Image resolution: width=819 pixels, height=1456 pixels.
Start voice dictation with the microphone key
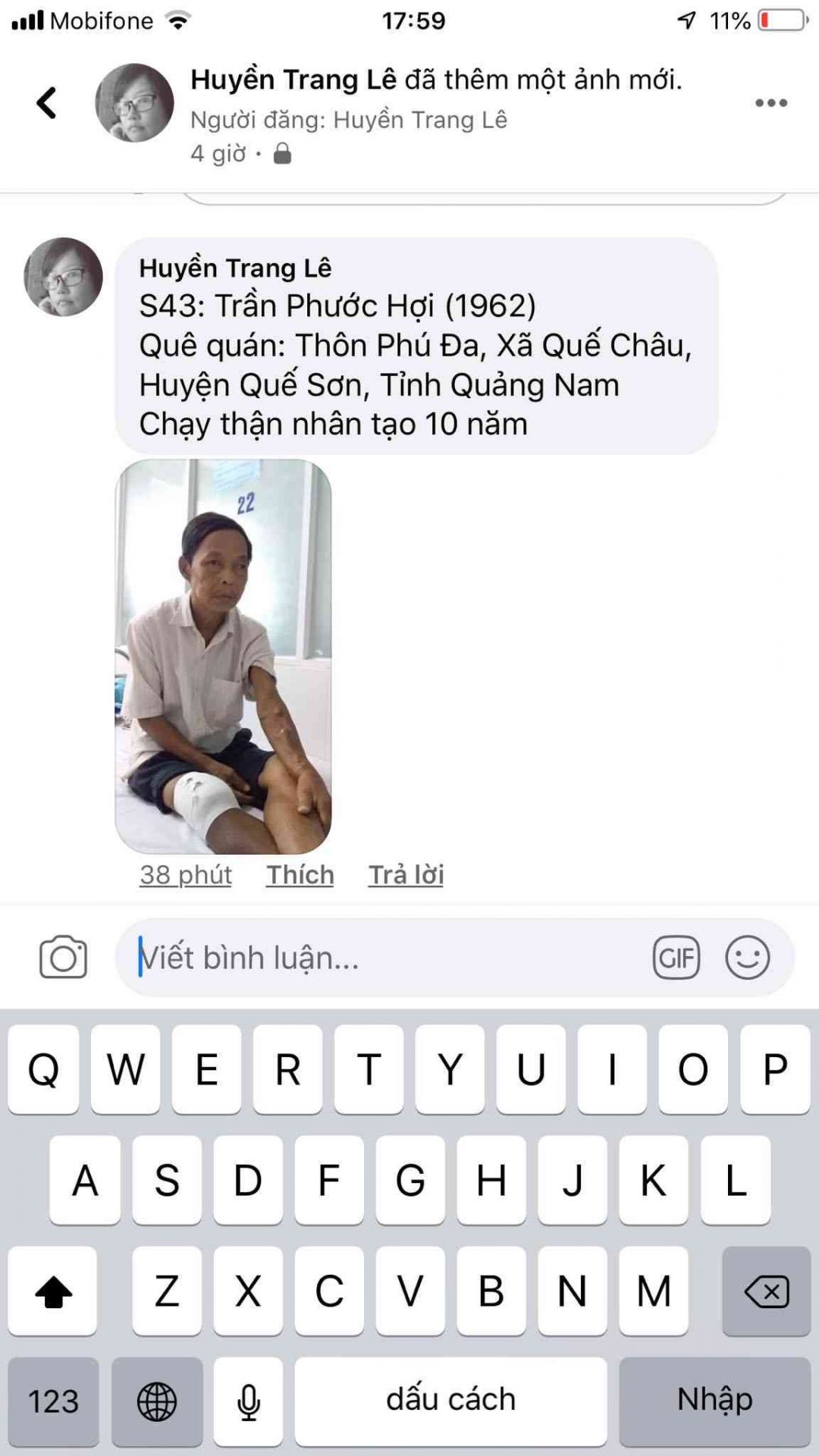[248, 1400]
